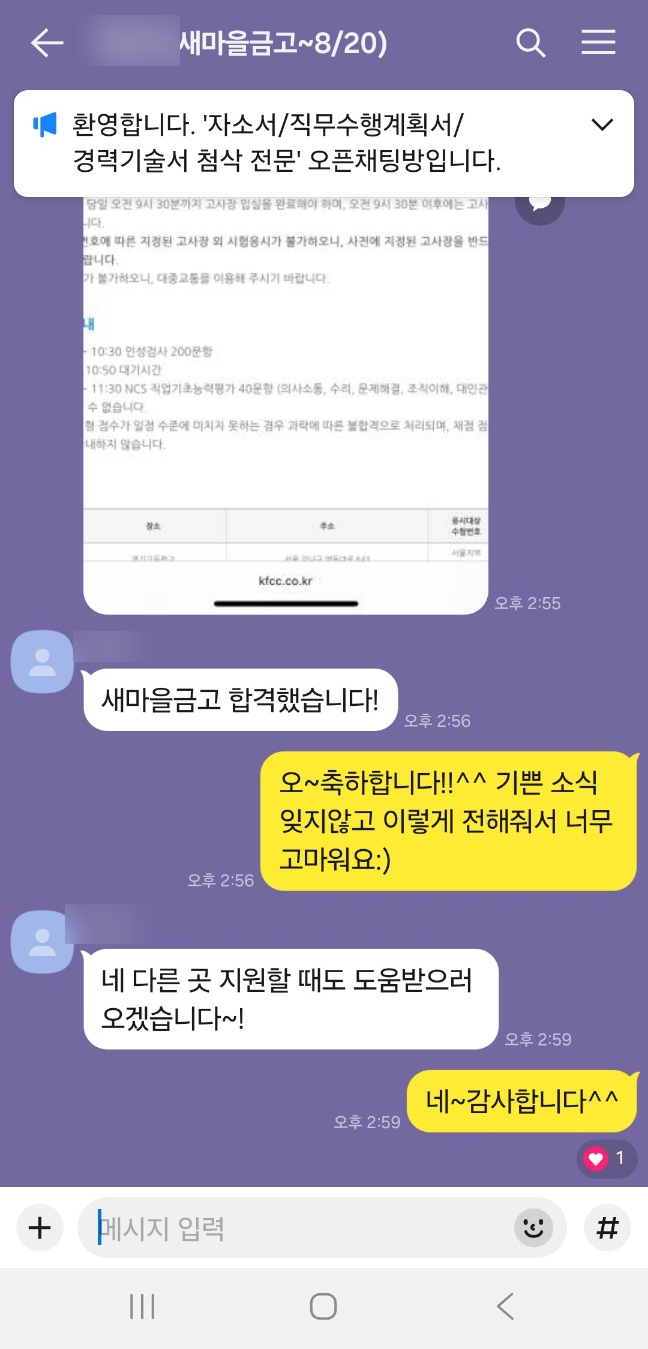Open the emoticon picker
The height and width of the screenshot is (1349, 648).
click(534, 1228)
